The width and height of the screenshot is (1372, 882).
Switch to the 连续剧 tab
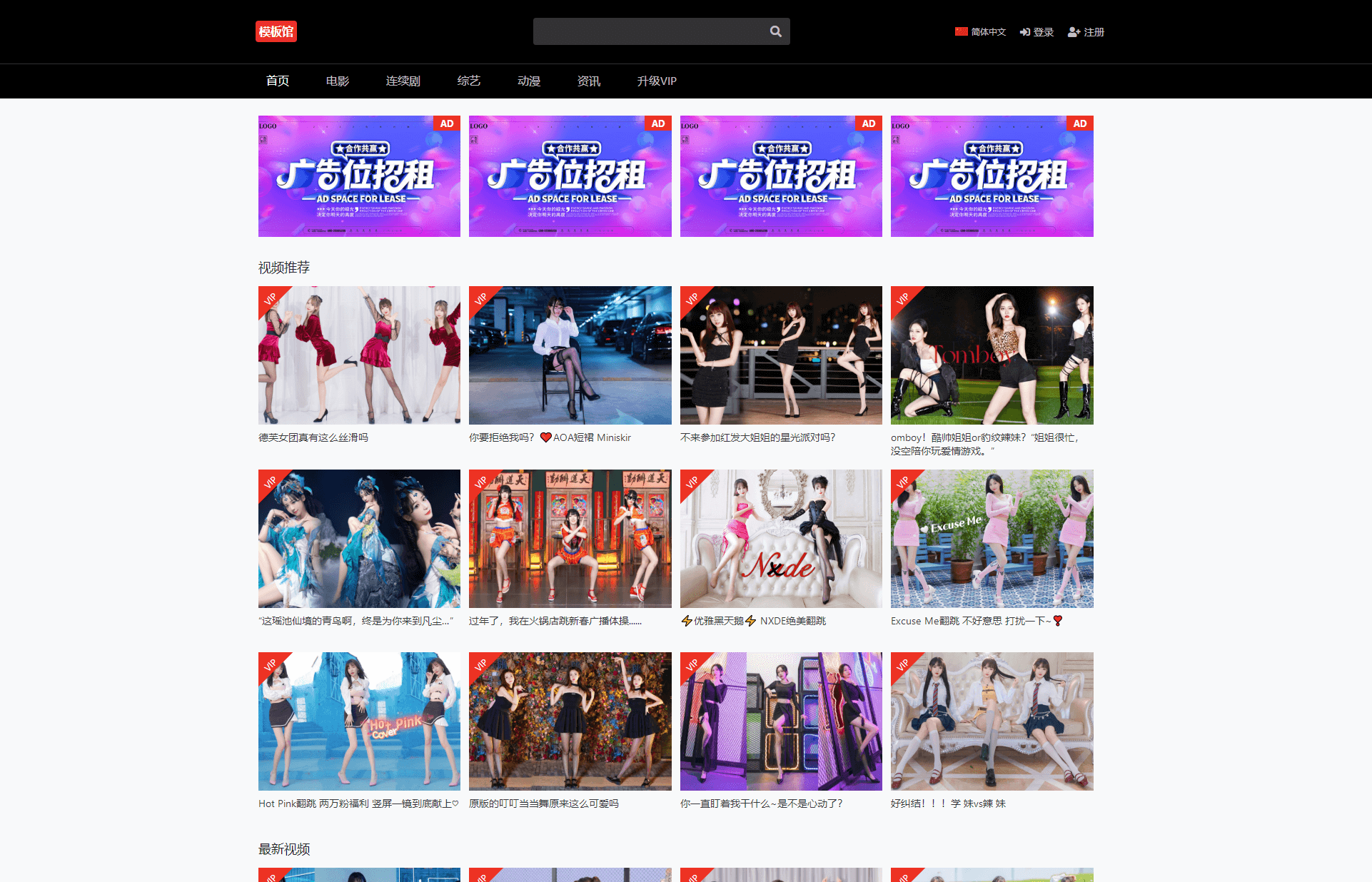point(403,81)
